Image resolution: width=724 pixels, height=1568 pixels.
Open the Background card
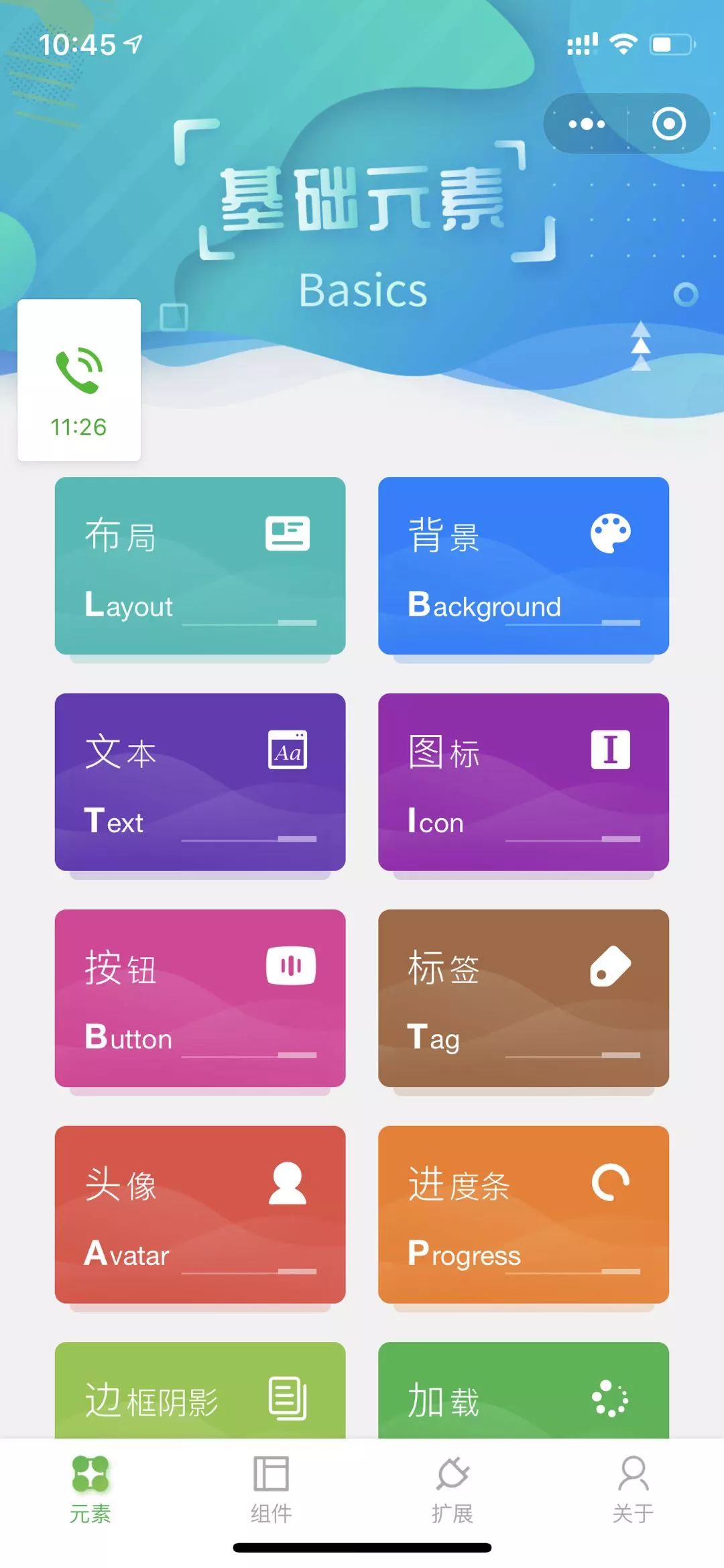[523, 565]
